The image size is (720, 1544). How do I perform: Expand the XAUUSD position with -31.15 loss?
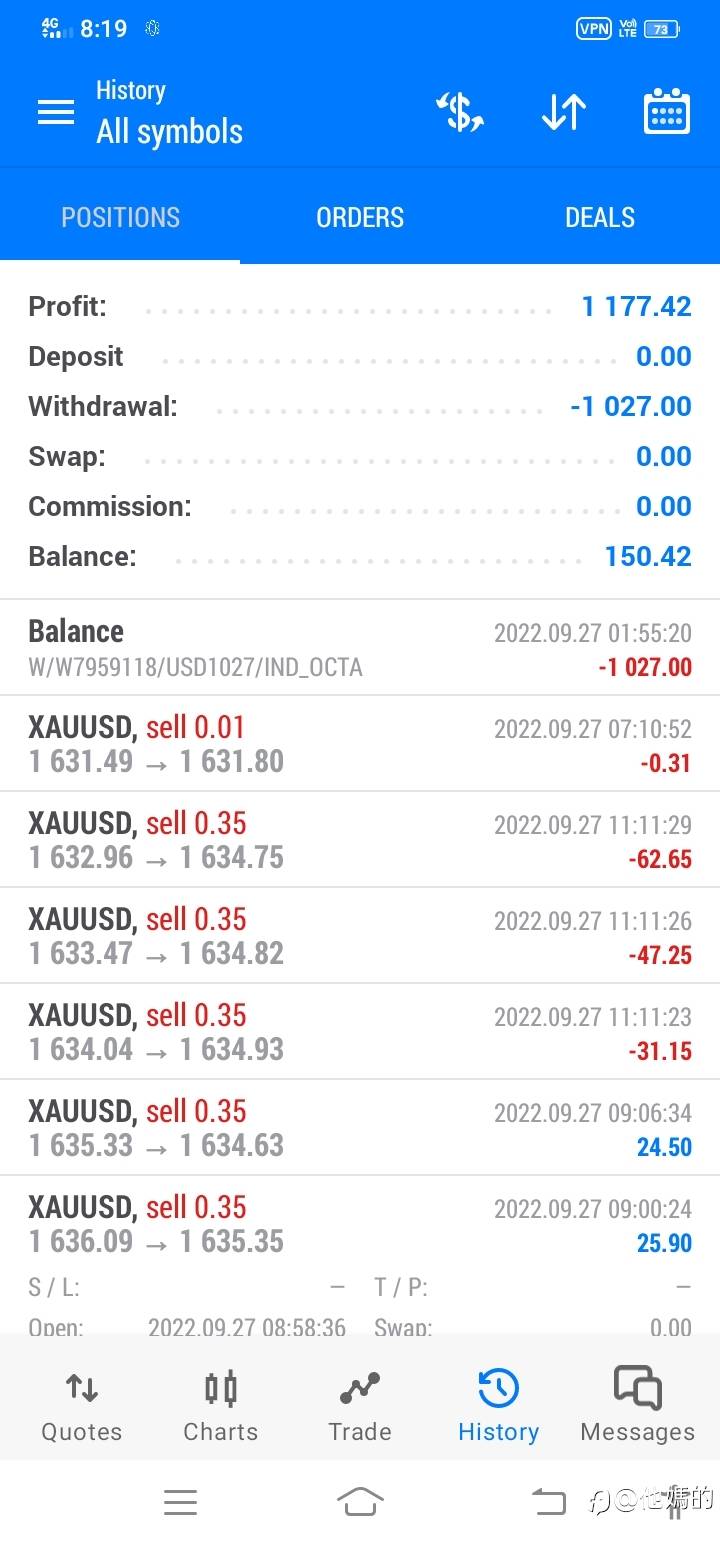click(360, 1032)
